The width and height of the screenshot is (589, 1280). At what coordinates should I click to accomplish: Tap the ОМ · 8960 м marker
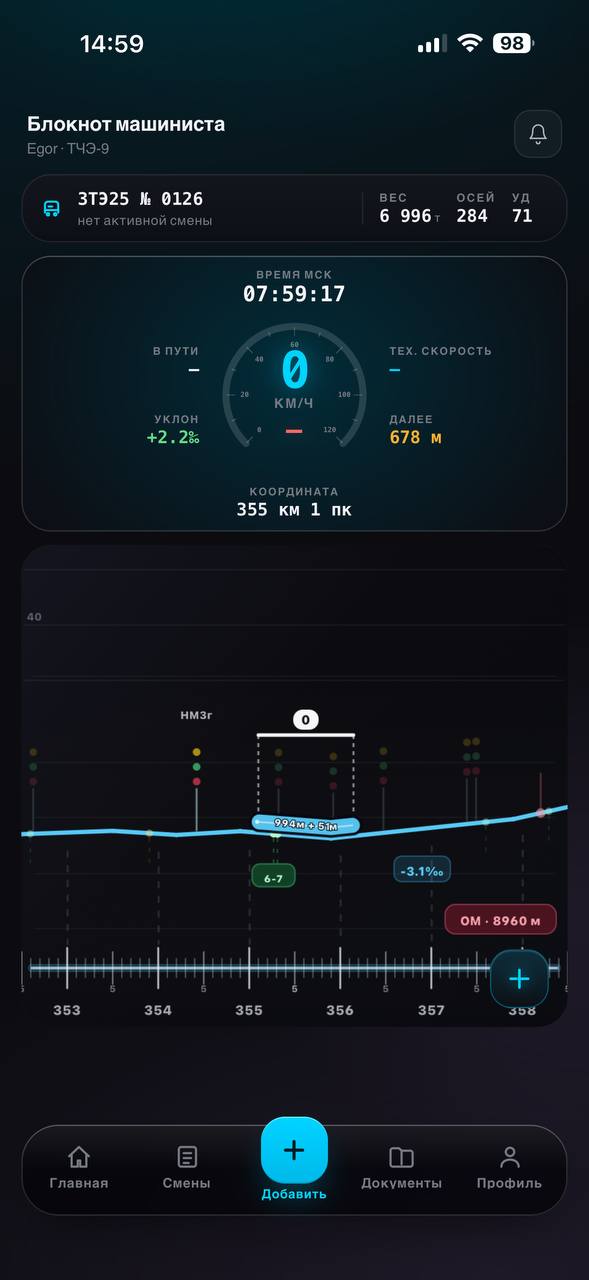(x=500, y=920)
